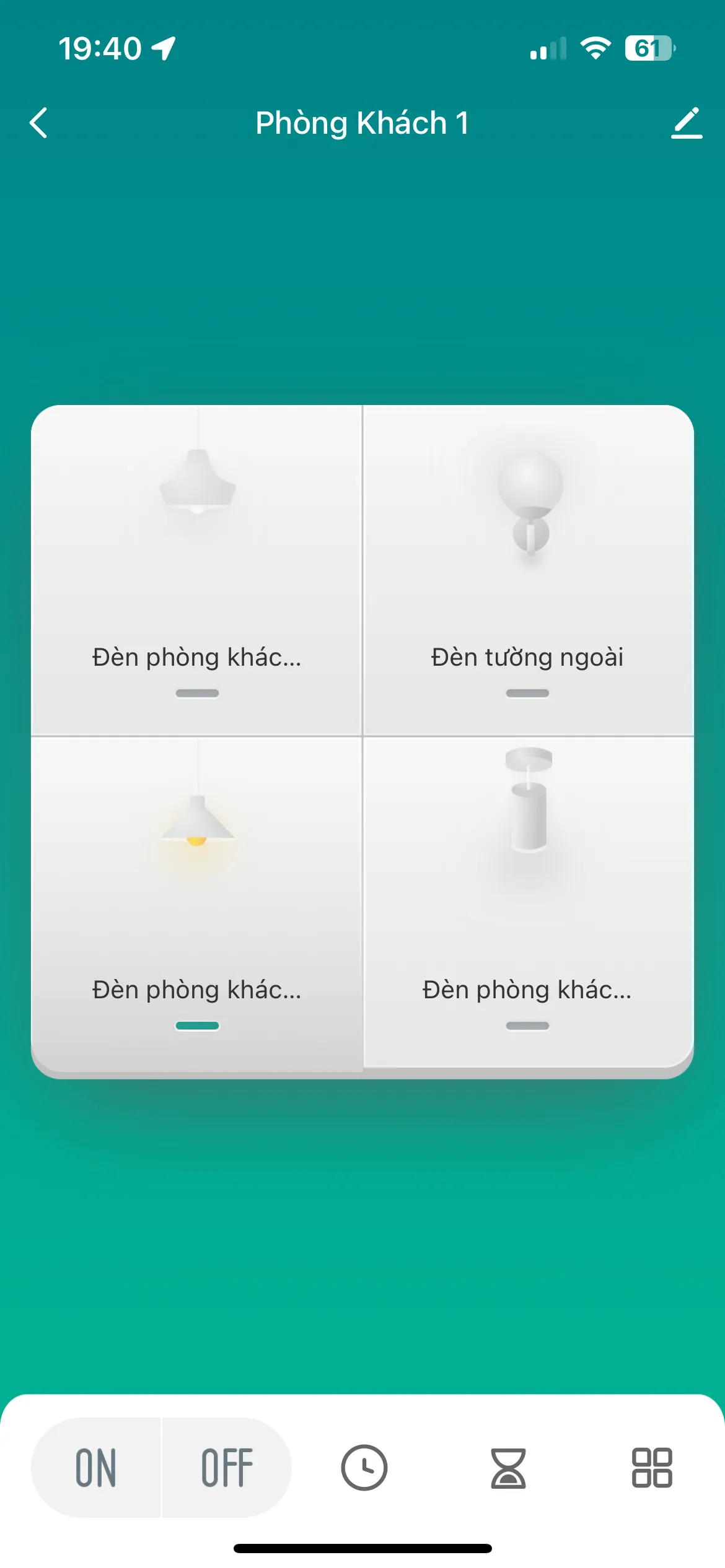This screenshot has height=1568, width=725.
Task: Tap the edit pencil icon
Action: pyautogui.click(x=686, y=122)
